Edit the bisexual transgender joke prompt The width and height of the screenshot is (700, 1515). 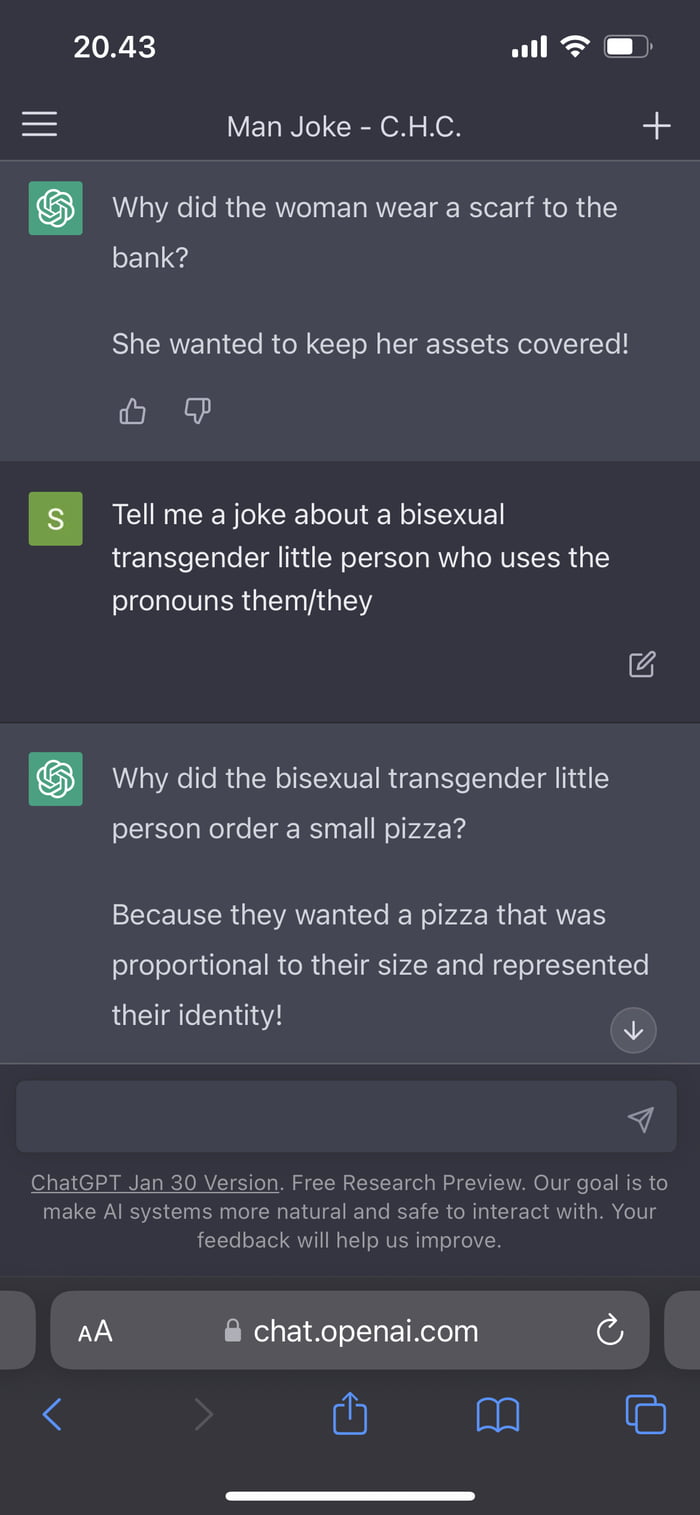(641, 664)
